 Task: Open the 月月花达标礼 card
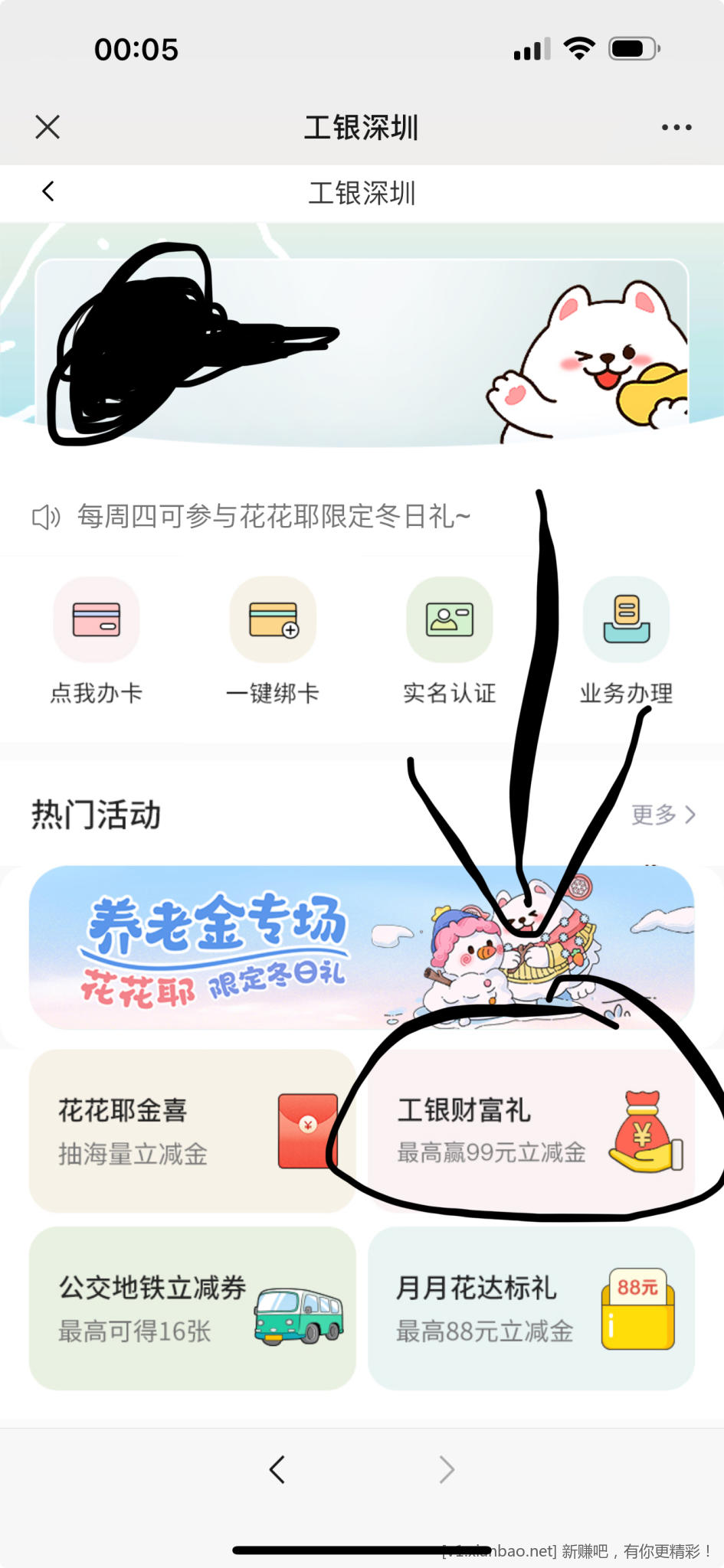coord(531,1308)
